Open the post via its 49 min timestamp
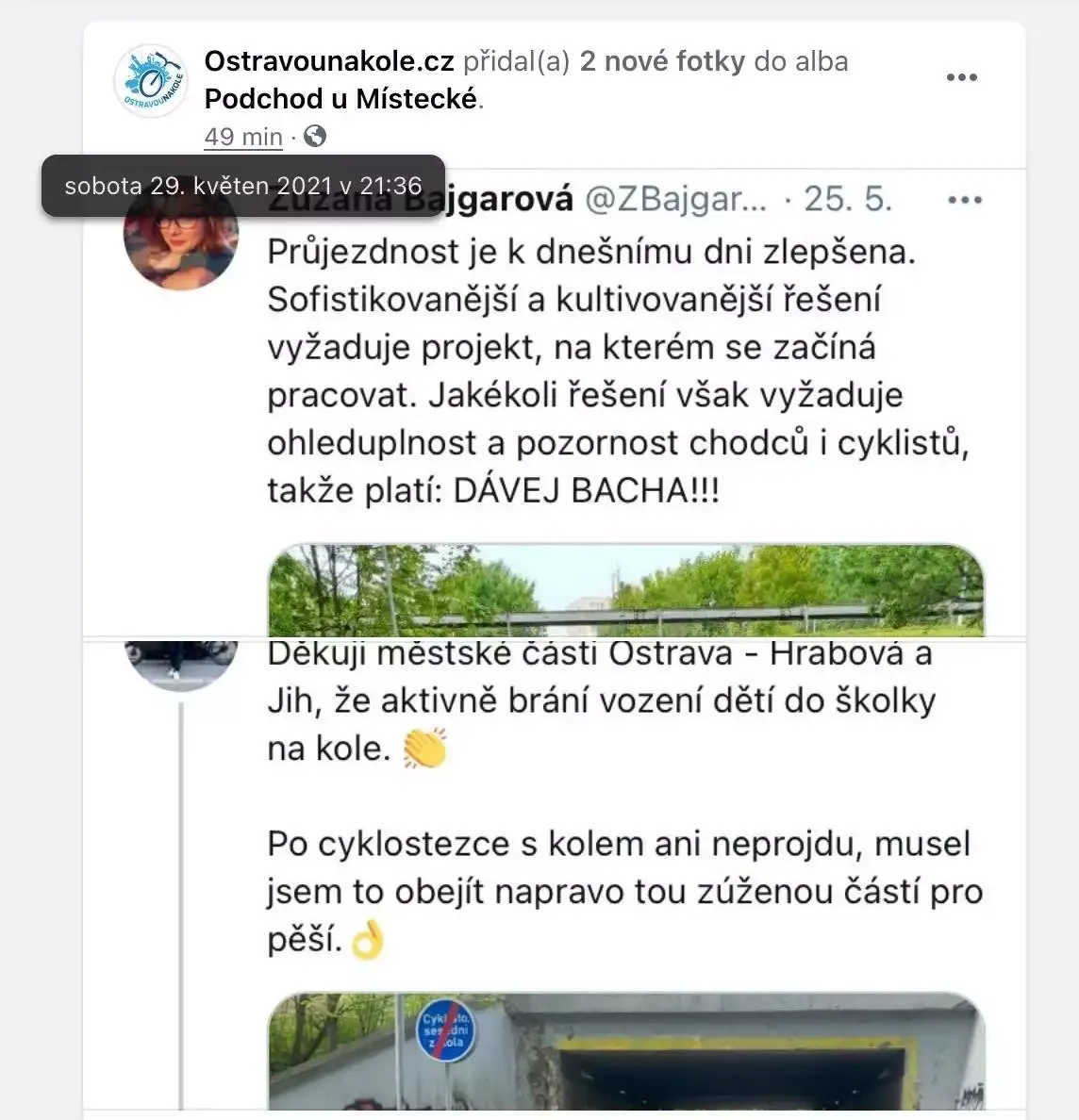1079x1120 pixels. point(242,137)
